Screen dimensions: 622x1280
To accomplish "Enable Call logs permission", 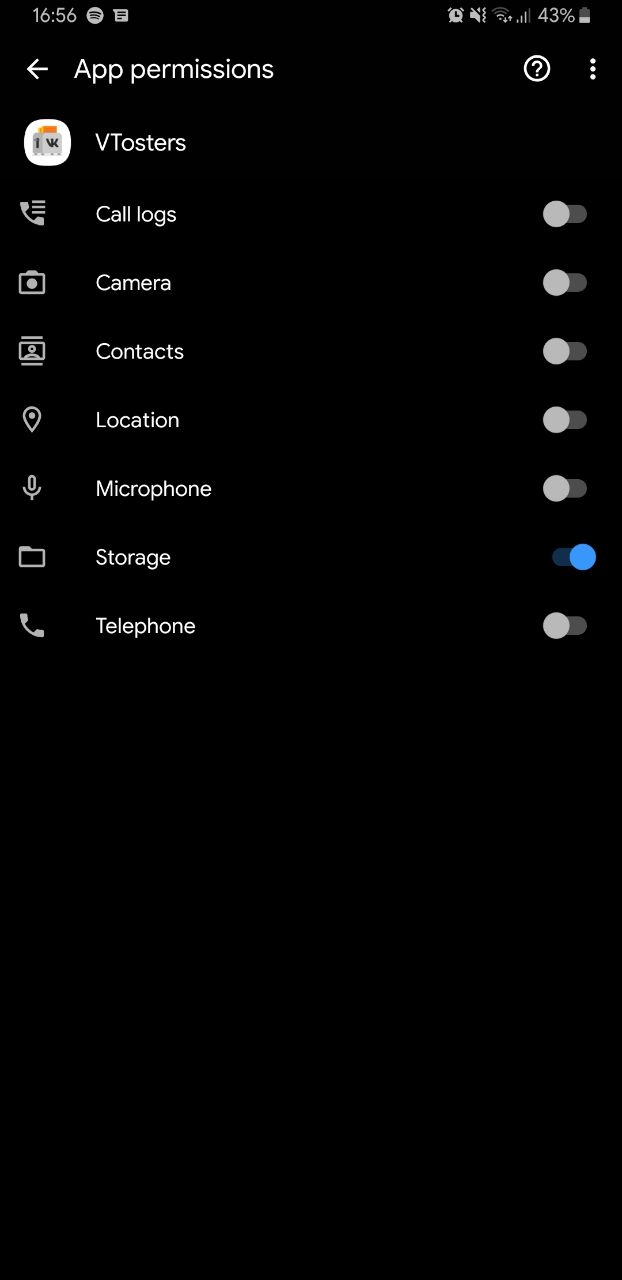I will click(565, 214).
